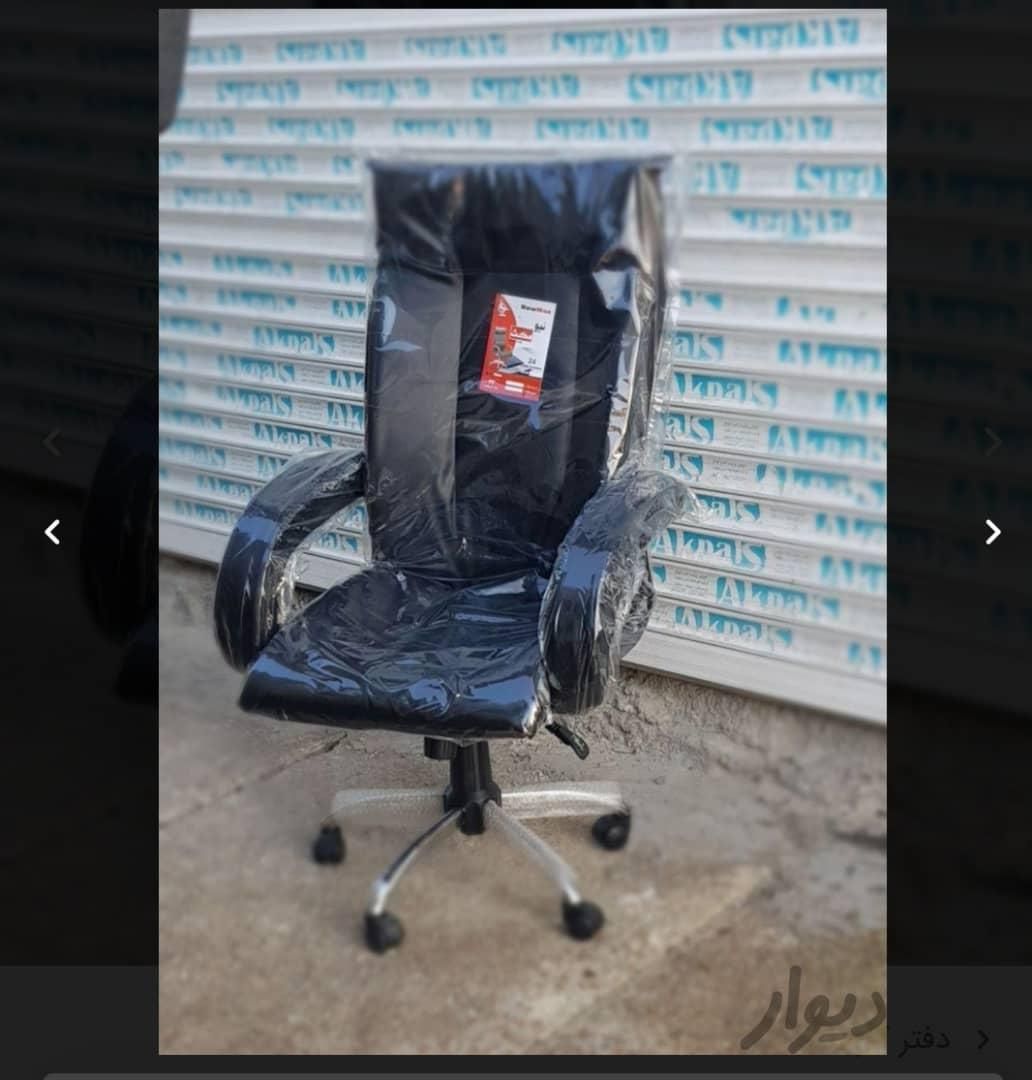Go to the next photo

pos(992,532)
